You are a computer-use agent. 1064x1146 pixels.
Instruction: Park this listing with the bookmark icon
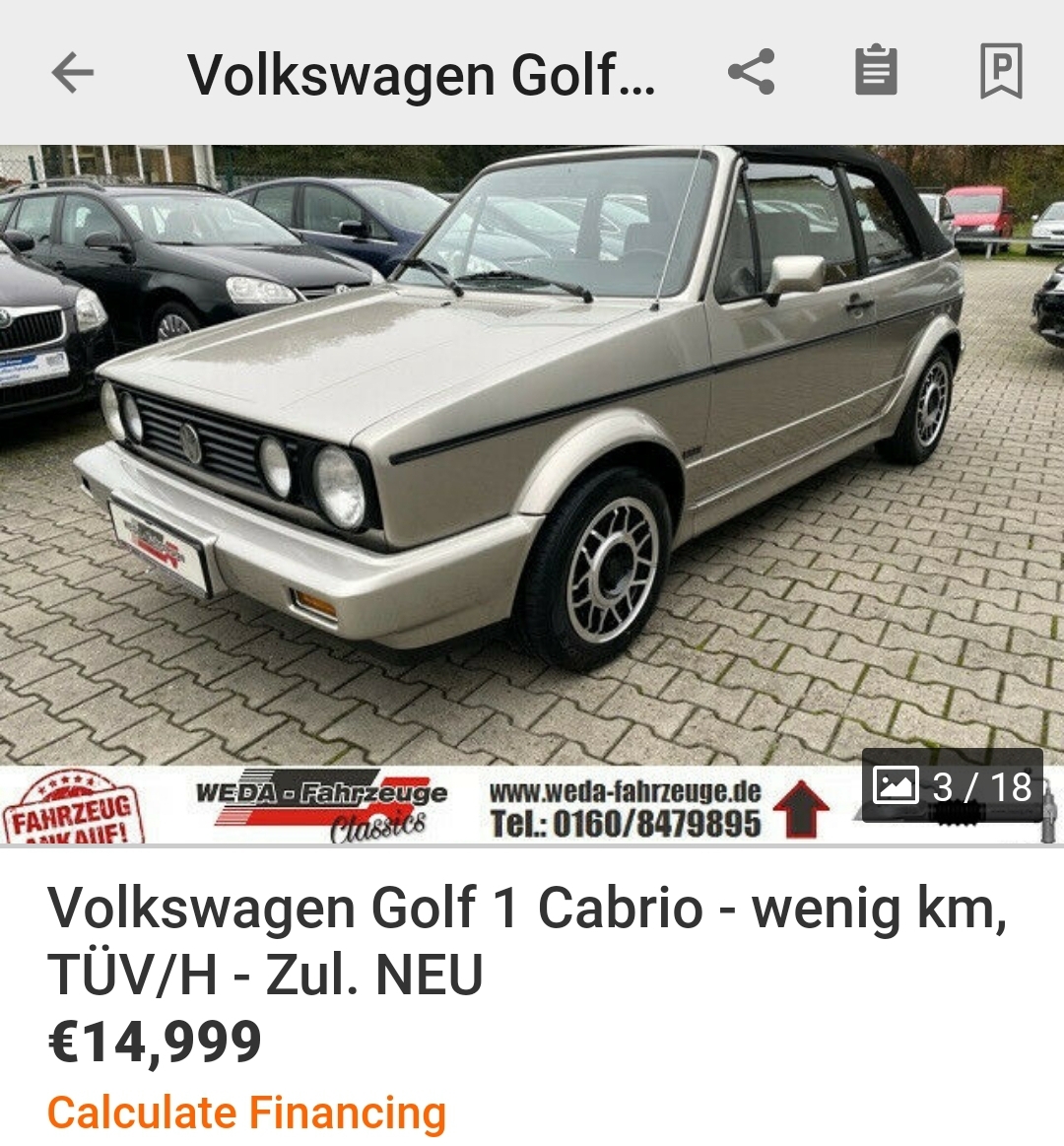[x=1001, y=71]
